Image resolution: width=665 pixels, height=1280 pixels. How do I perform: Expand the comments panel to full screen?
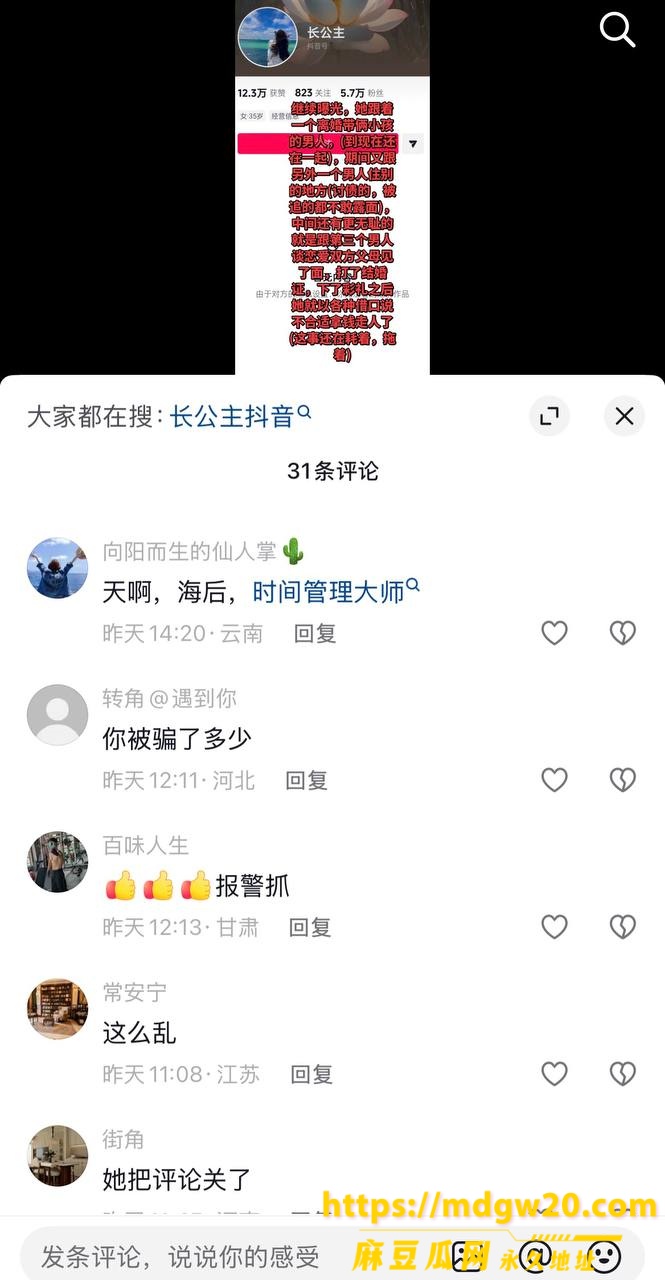tap(549, 416)
